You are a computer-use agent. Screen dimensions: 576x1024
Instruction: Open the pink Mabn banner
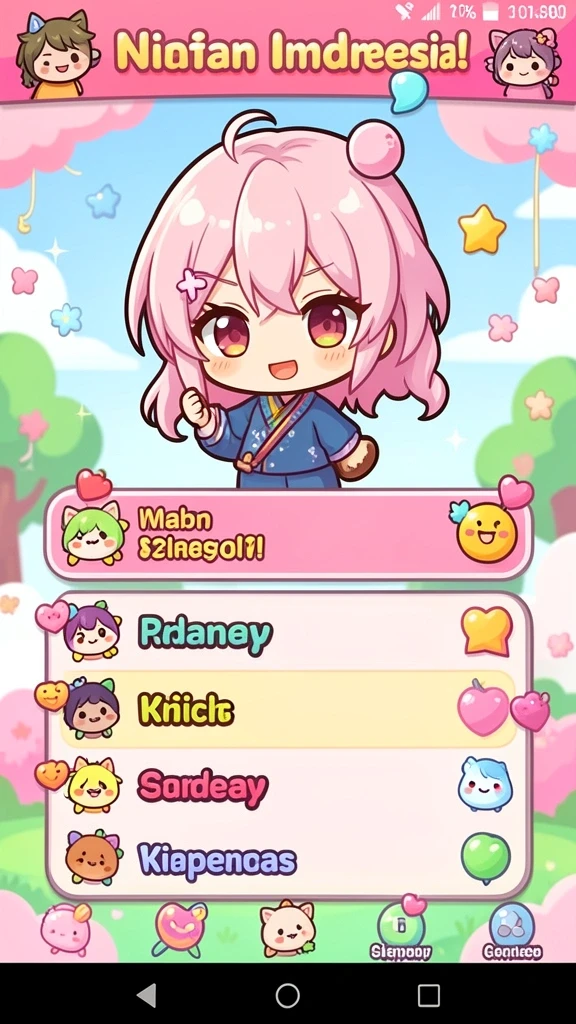289,534
